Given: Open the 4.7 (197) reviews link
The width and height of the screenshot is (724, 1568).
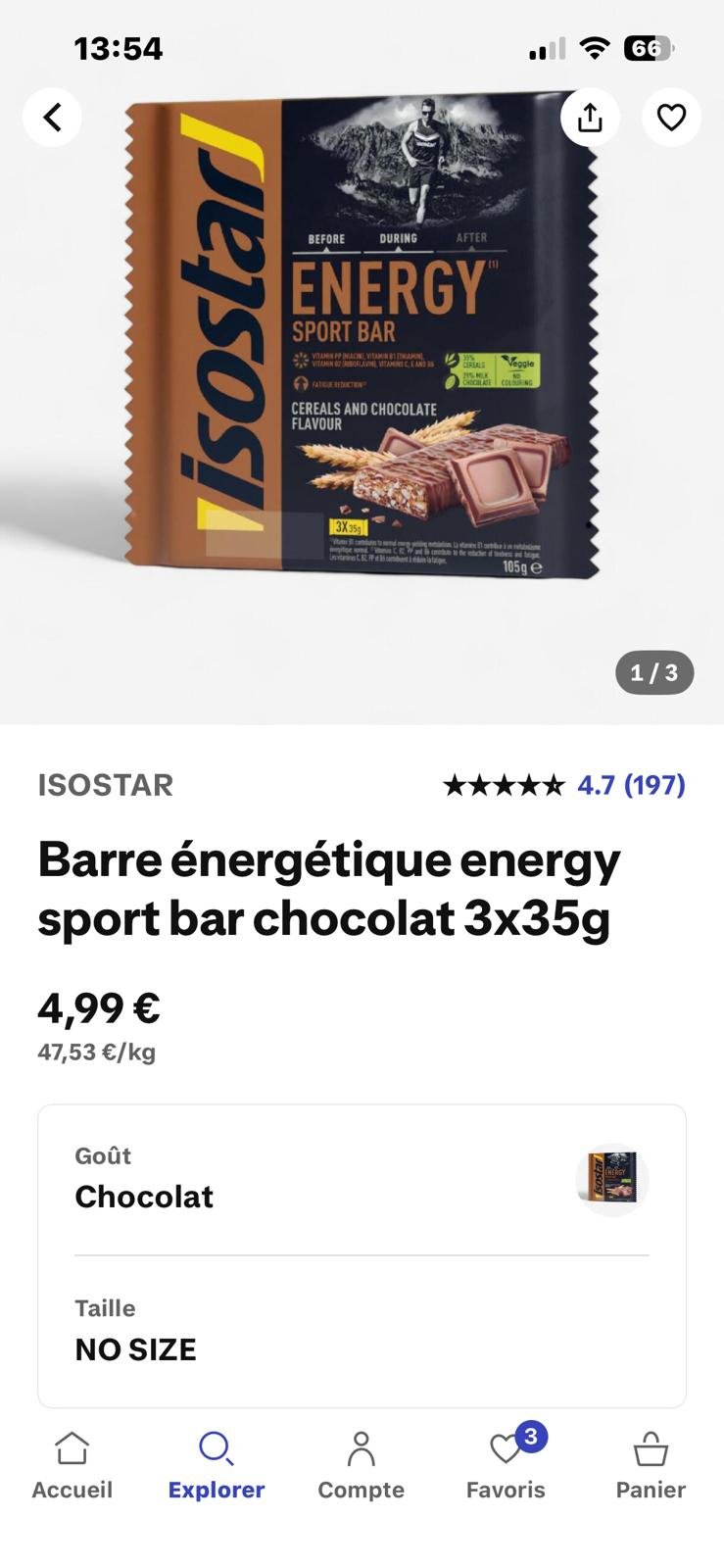Looking at the screenshot, I should click(x=628, y=784).
